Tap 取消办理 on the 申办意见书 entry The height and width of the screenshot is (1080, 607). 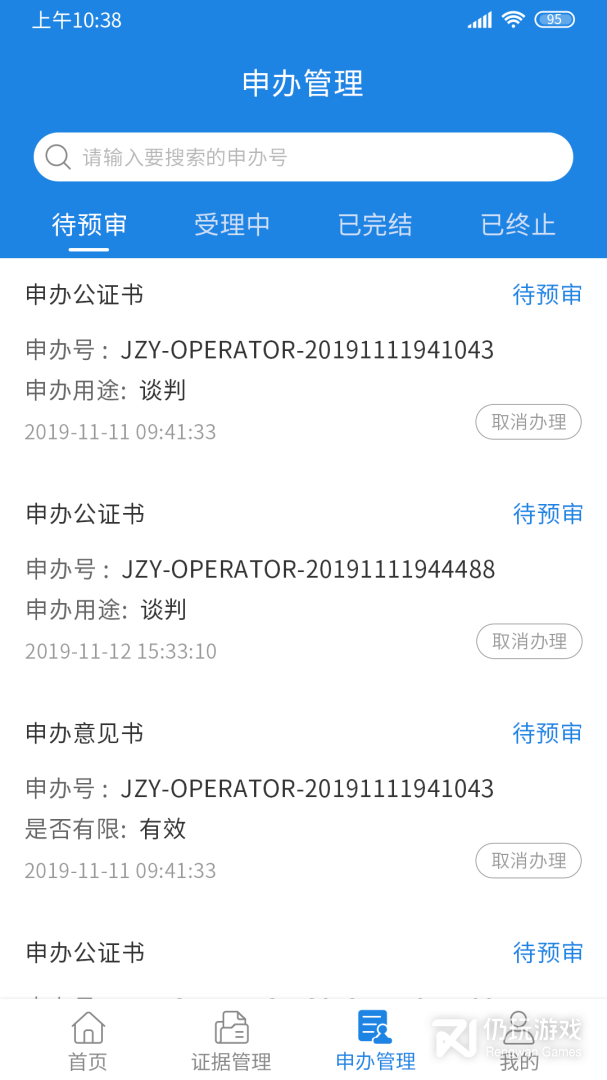click(528, 860)
